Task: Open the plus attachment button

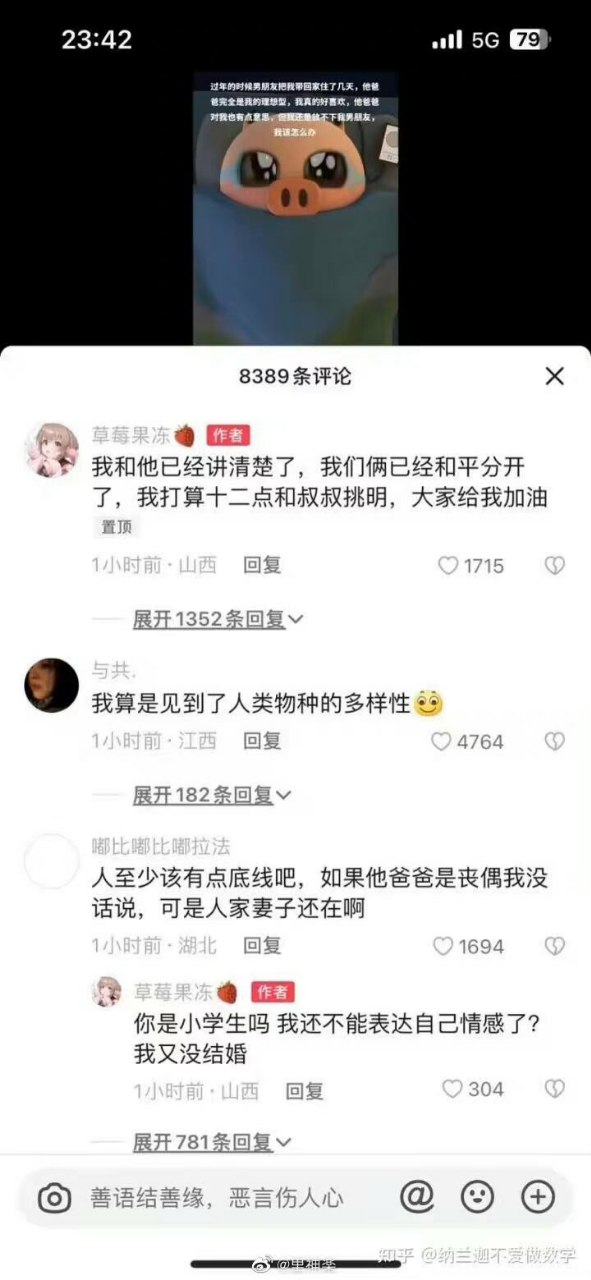Action: tap(538, 1196)
